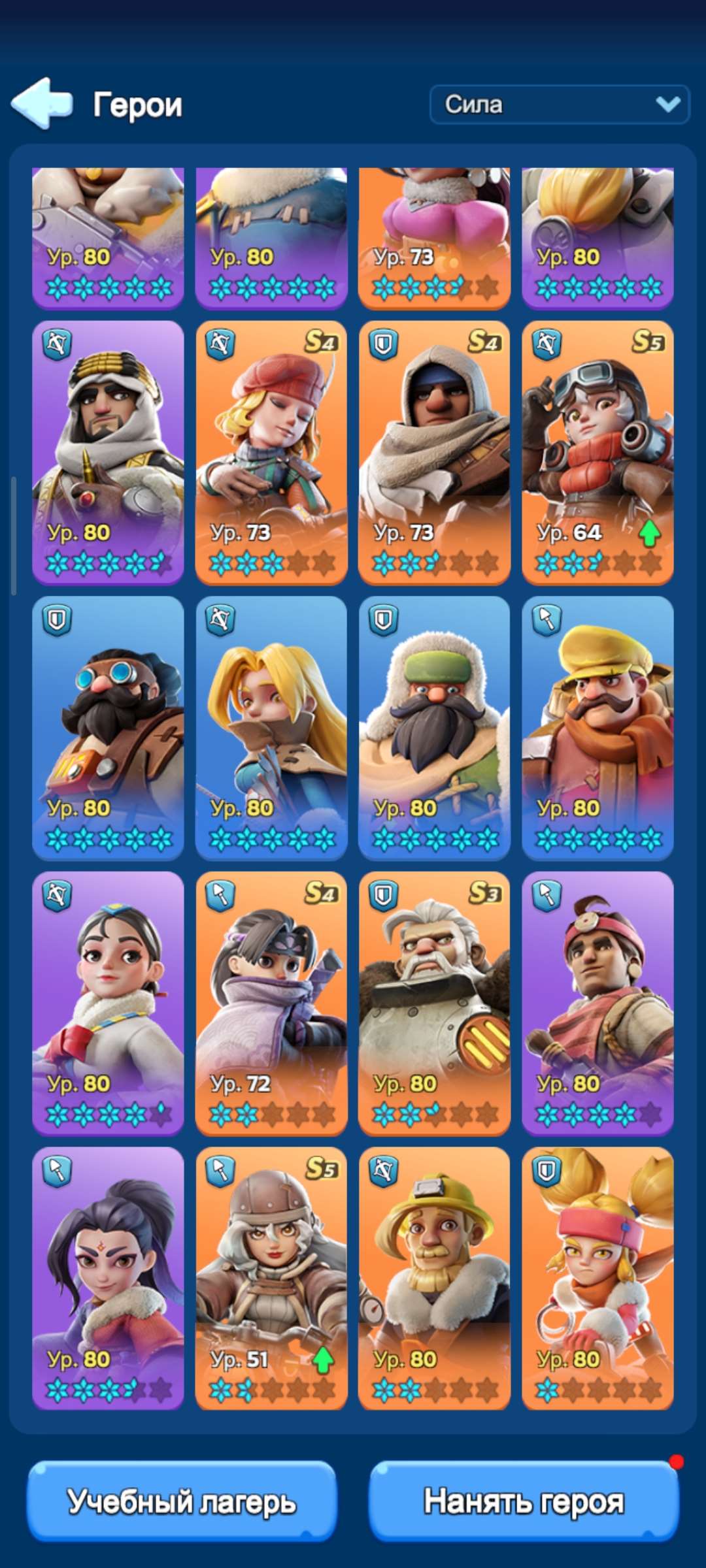The width and height of the screenshot is (706, 1568).
Task: Choose the bearded hero in green fur hat
Action: pyautogui.click(x=434, y=728)
